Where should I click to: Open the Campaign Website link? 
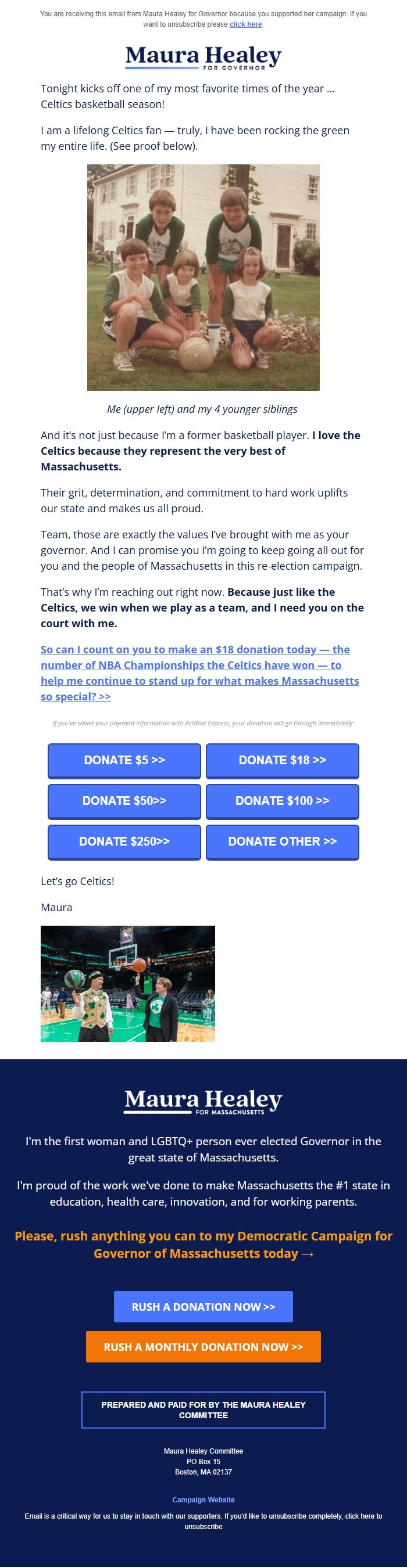(203, 1499)
